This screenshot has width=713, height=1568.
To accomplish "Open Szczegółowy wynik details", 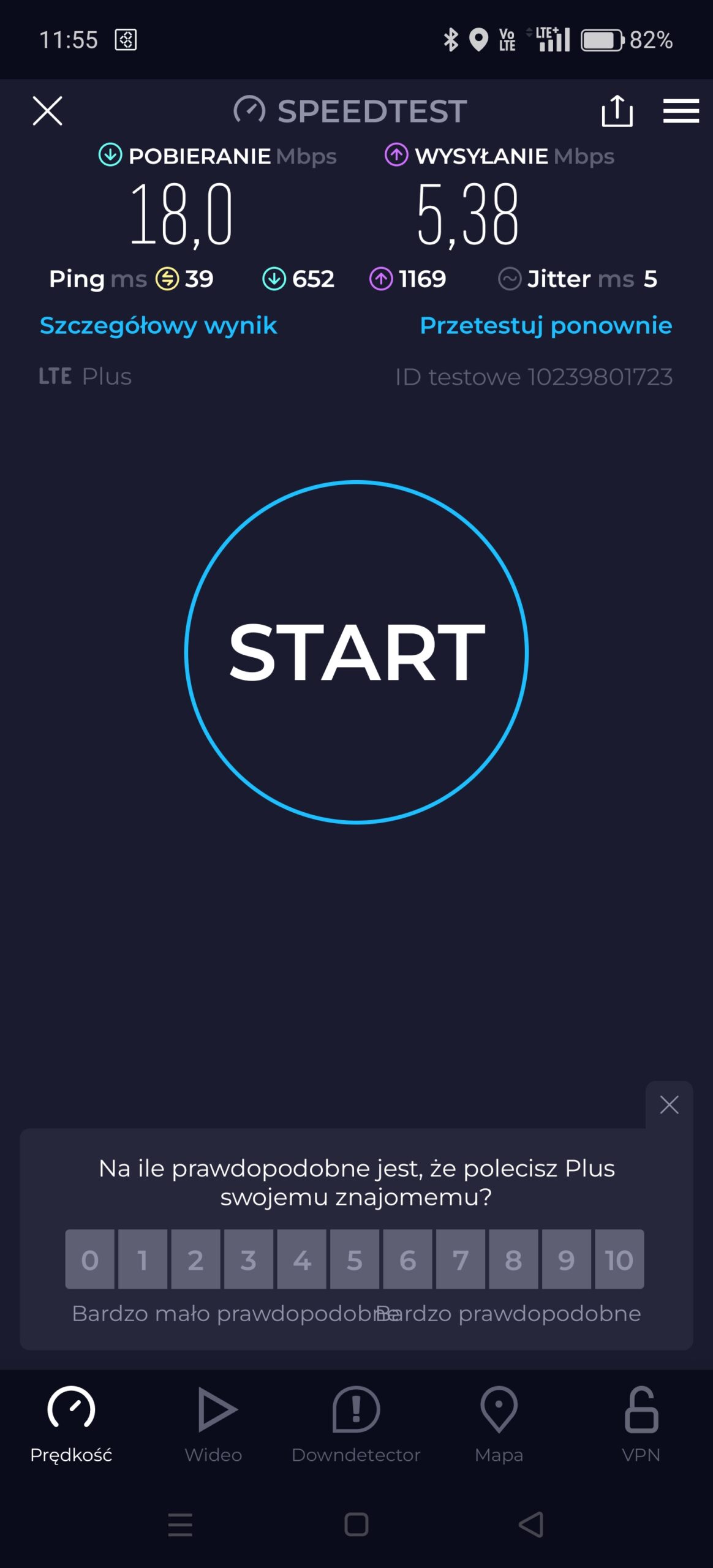I will (158, 325).
